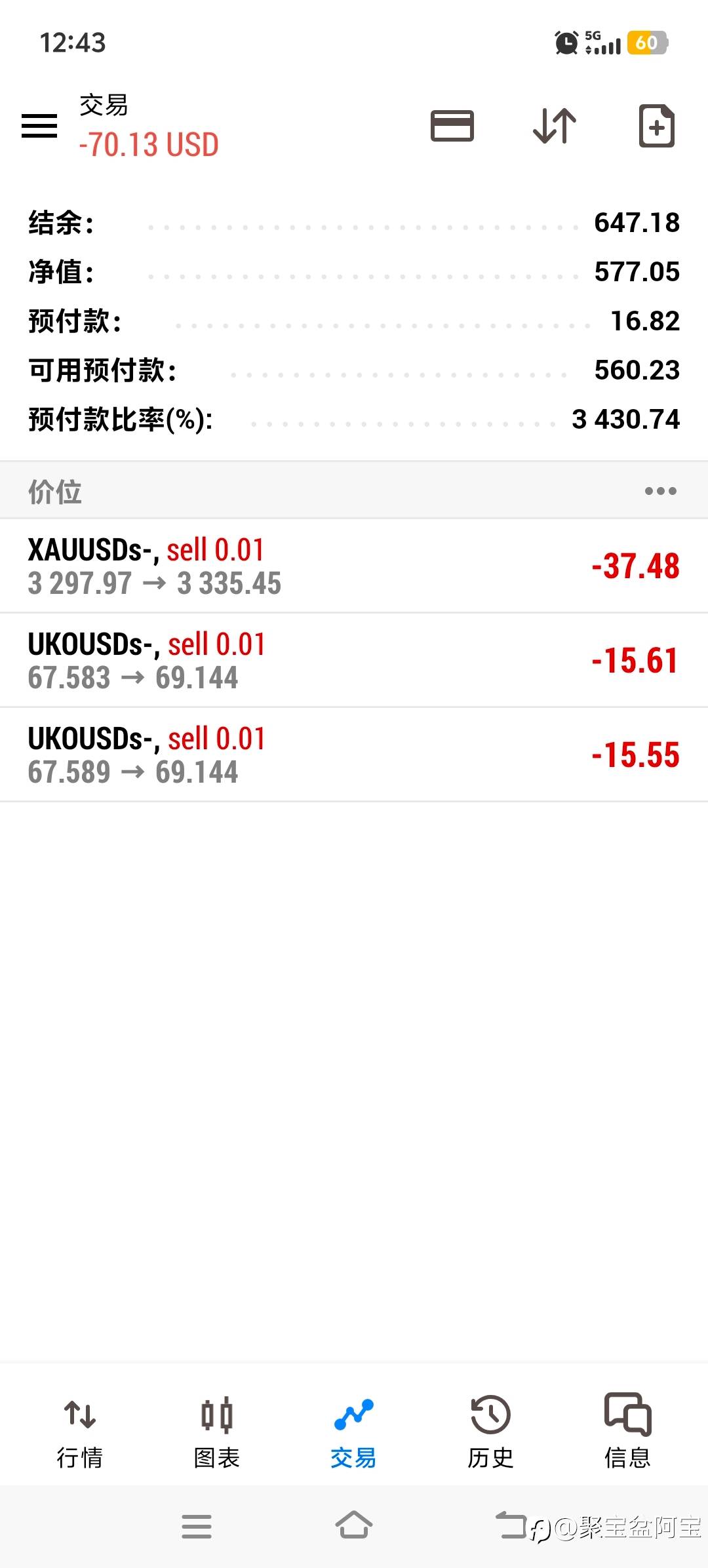
Task: Open the XAUUSDs- sell position
Action: 354,566
